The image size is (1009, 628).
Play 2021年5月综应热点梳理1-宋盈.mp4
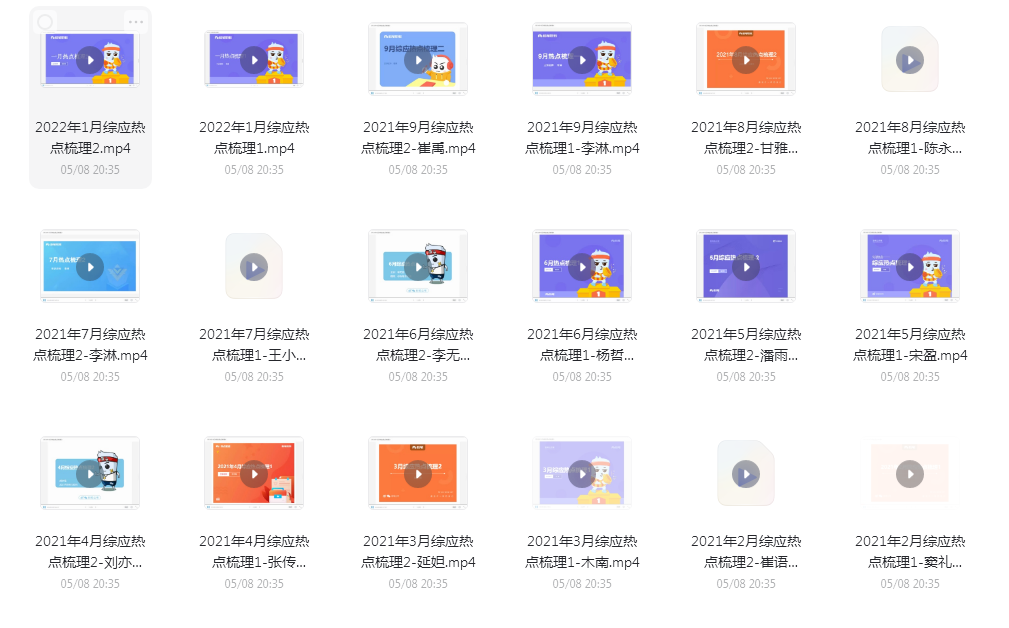tap(910, 267)
